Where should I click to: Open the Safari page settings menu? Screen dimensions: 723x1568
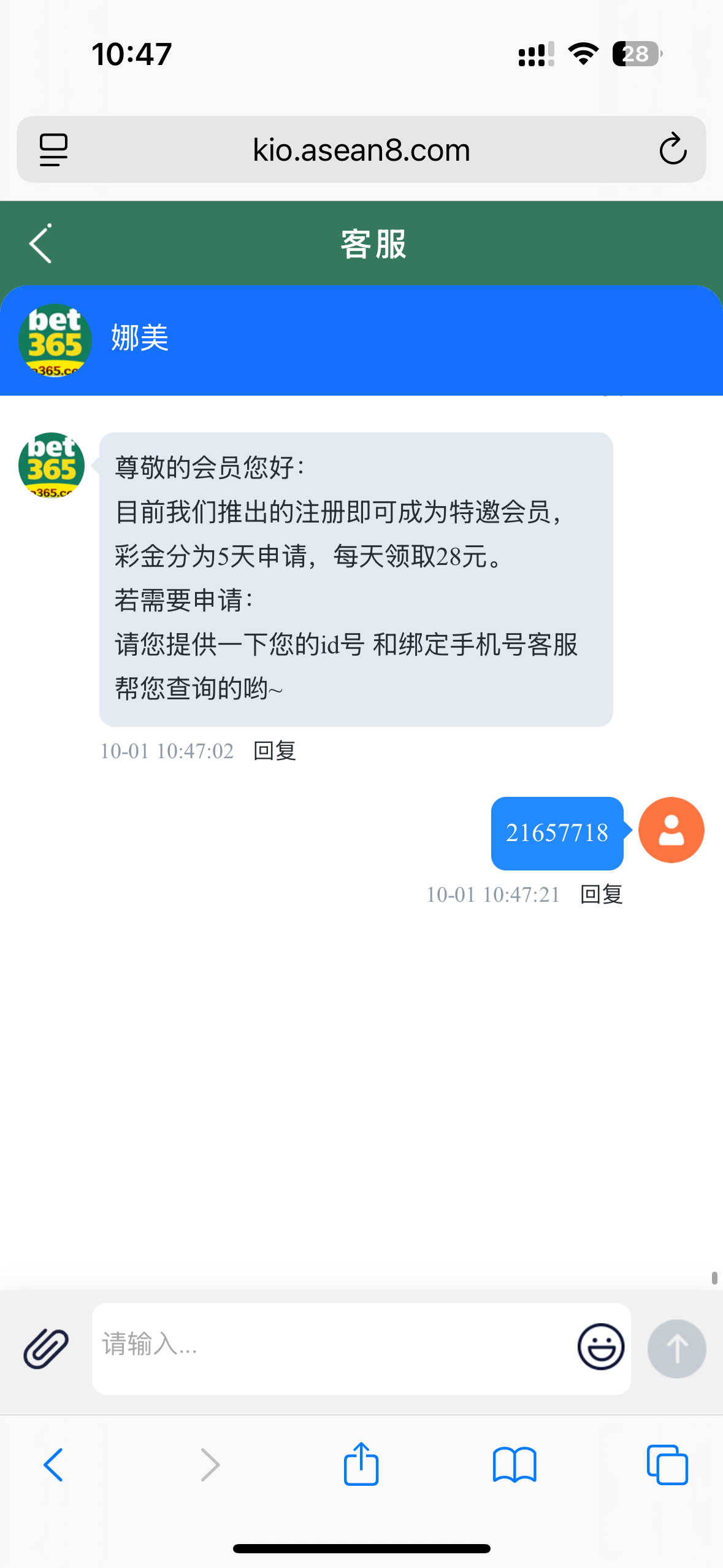(53, 149)
